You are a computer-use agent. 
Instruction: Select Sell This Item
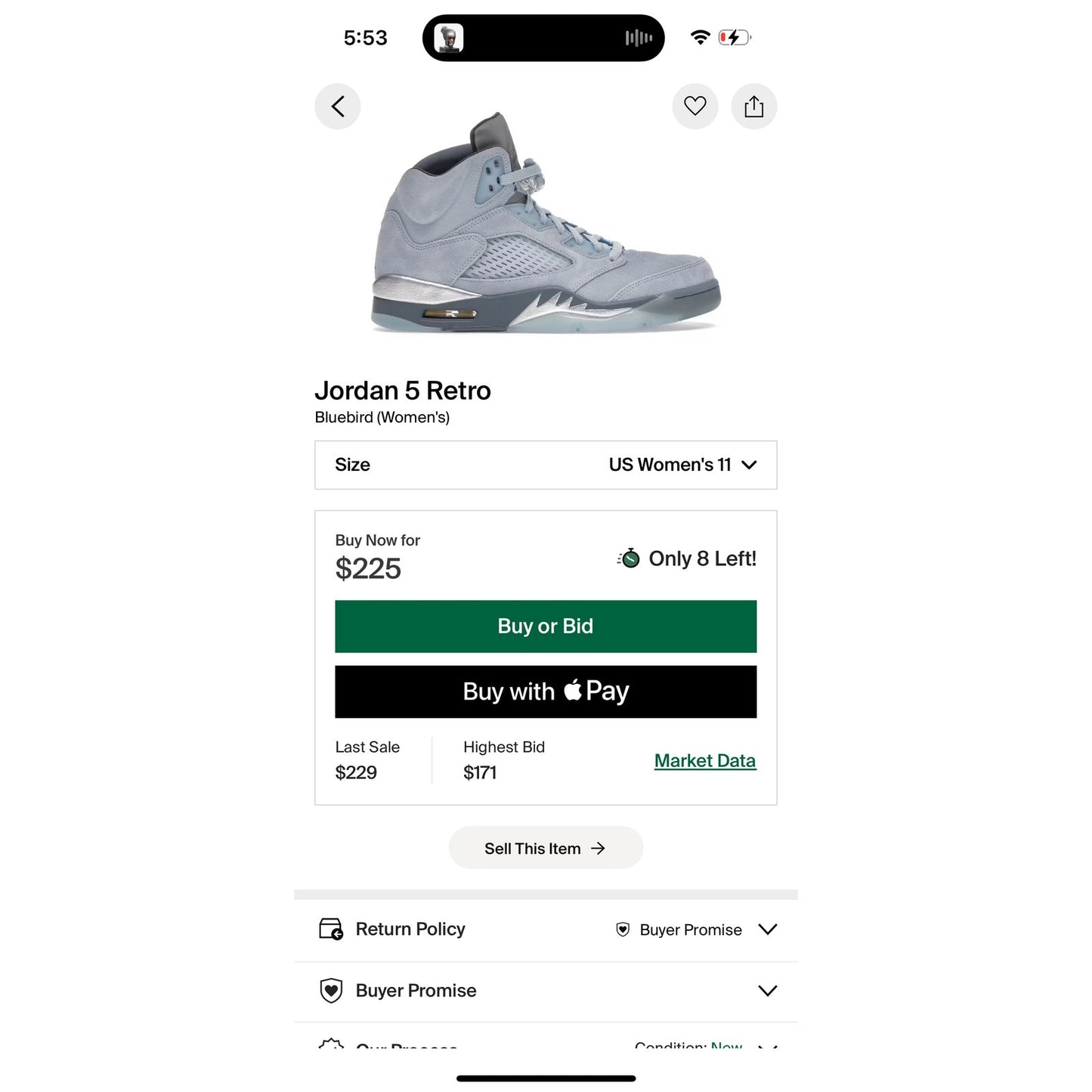point(545,848)
